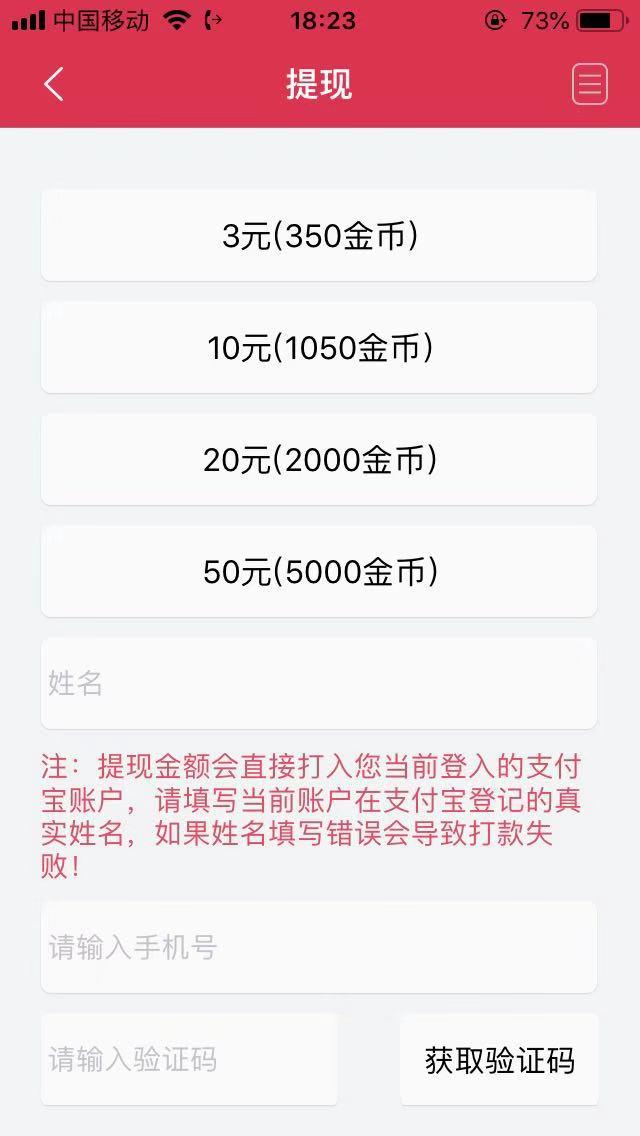Pick the 20元(2000金币) withdrawal option
640x1136 pixels.
pyautogui.click(x=319, y=460)
